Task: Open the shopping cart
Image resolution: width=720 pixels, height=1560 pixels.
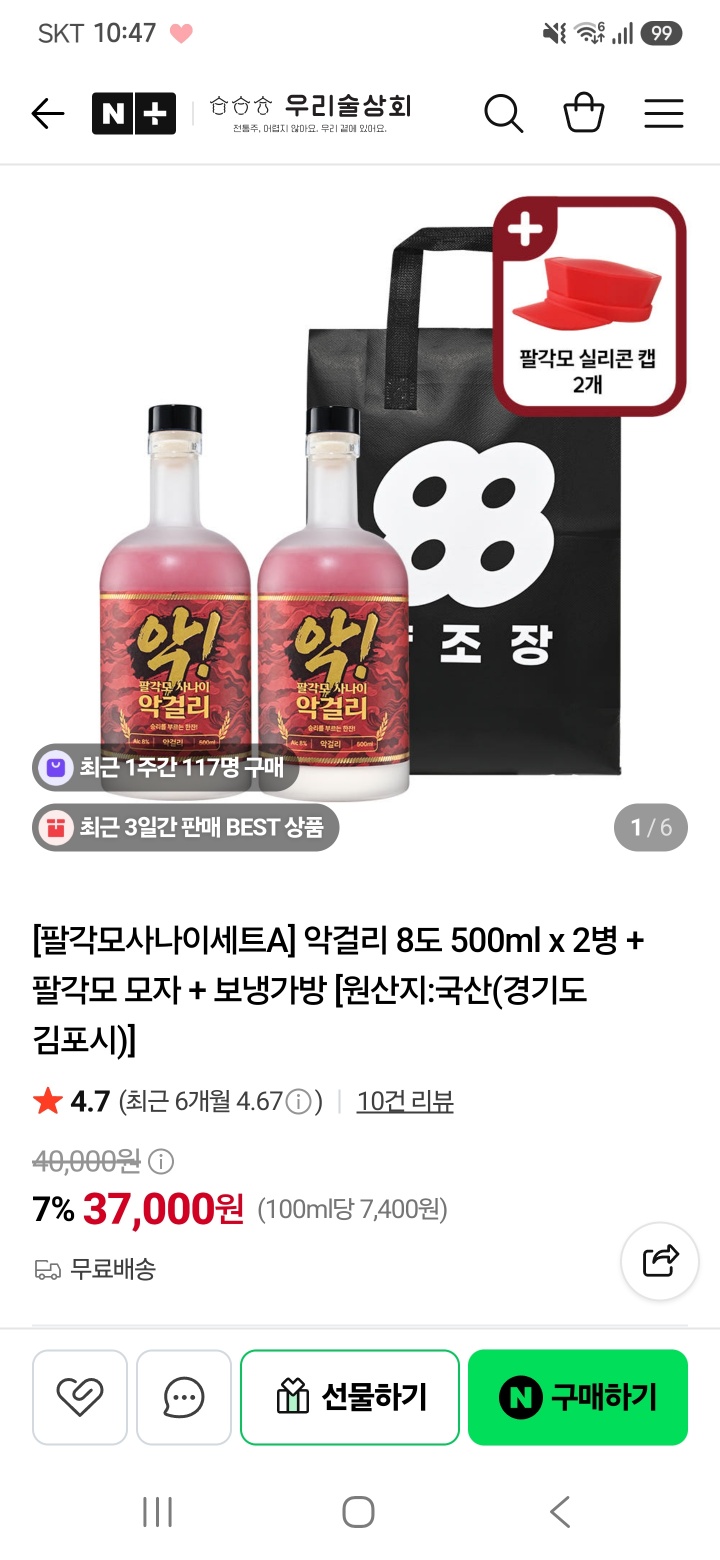Action: tap(584, 113)
